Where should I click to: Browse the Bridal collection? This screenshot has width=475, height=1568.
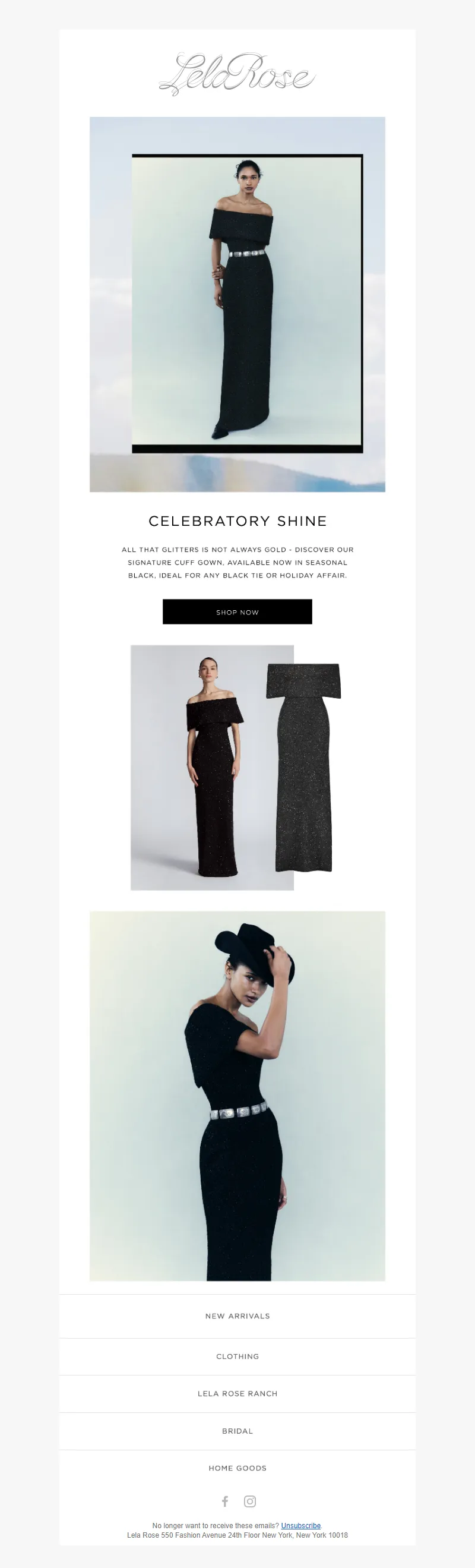tap(237, 1430)
